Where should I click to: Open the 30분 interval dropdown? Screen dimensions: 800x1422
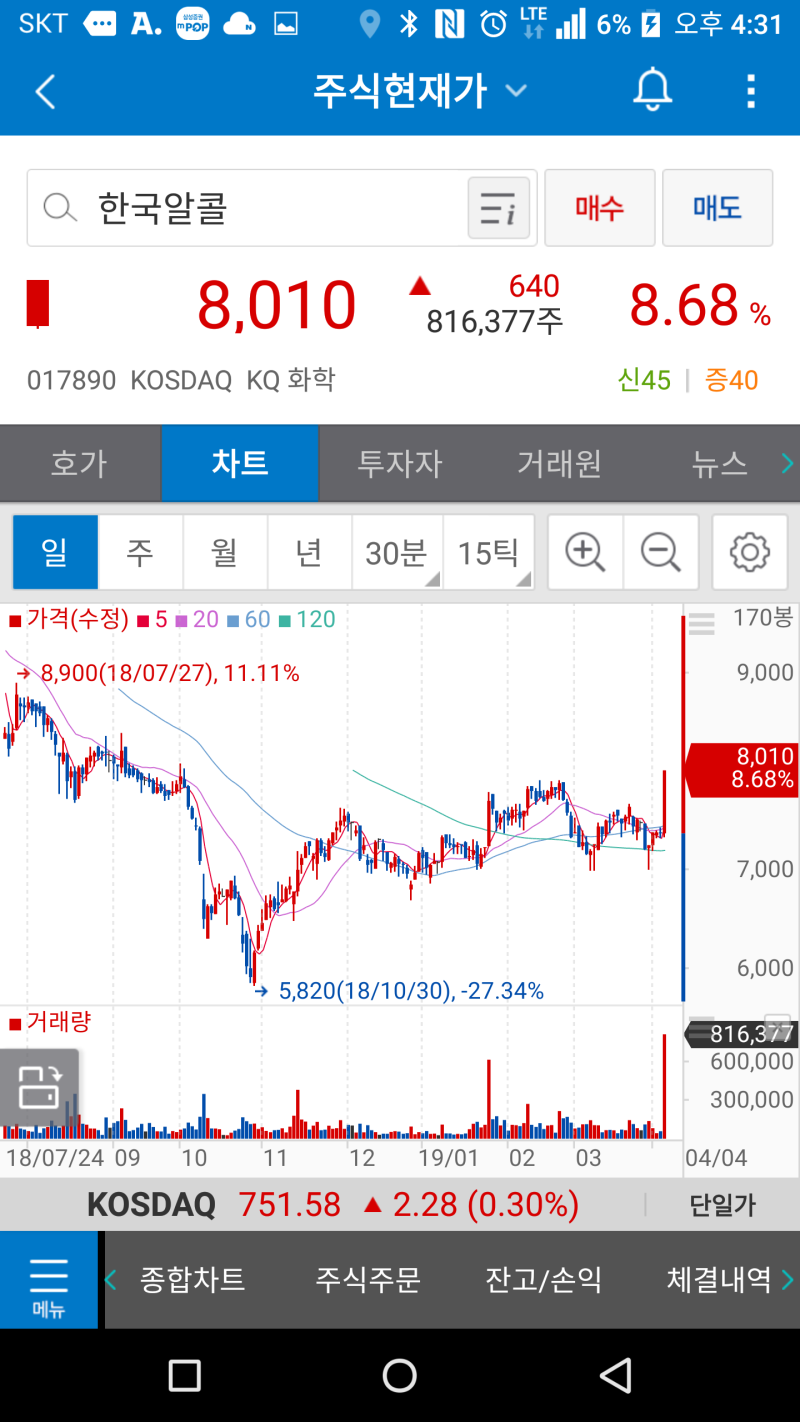(397, 552)
